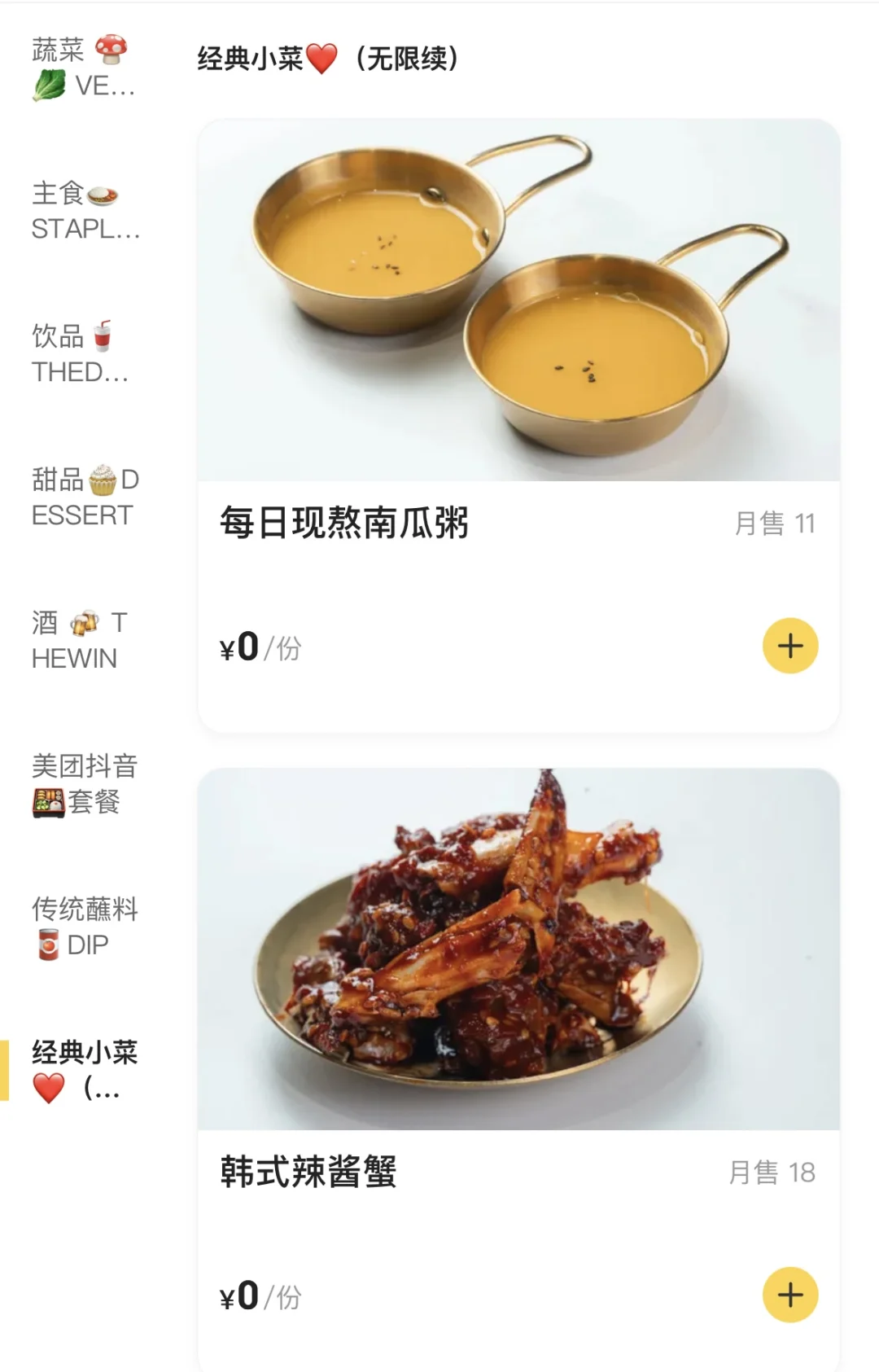Select the 传统蘸料 DIP category
879x1372 pixels.
pyautogui.click(x=84, y=927)
